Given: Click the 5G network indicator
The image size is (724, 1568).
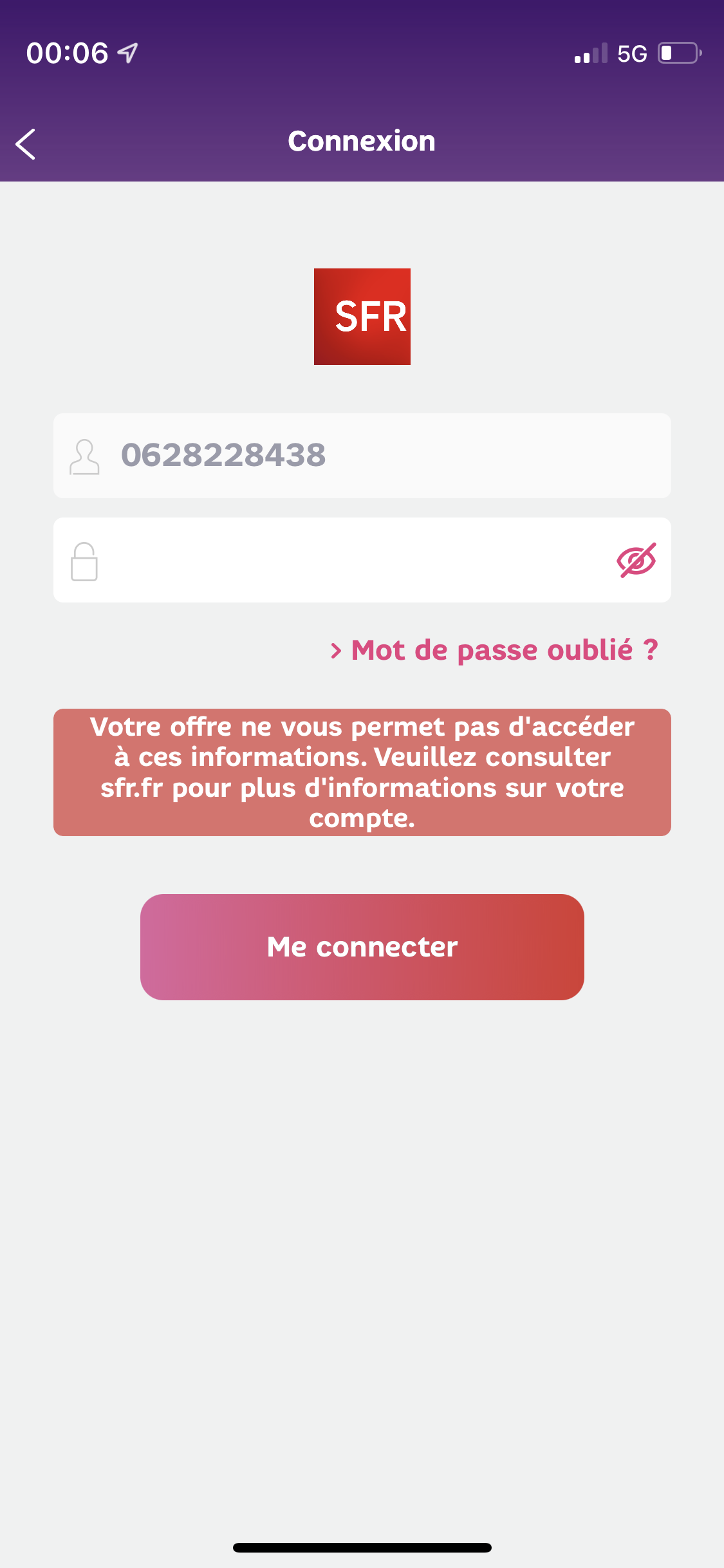Looking at the screenshot, I should [633, 53].
